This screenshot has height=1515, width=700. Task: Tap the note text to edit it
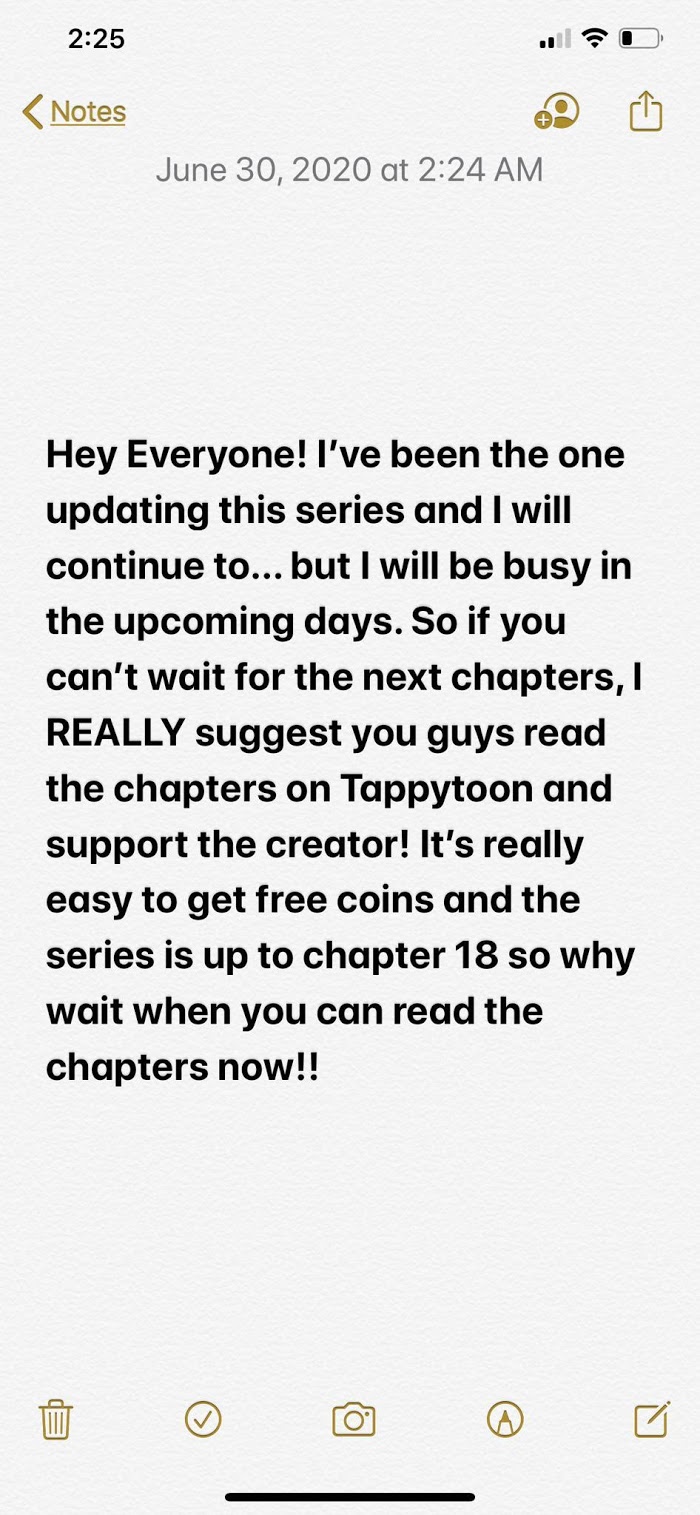[x=343, y=762]
